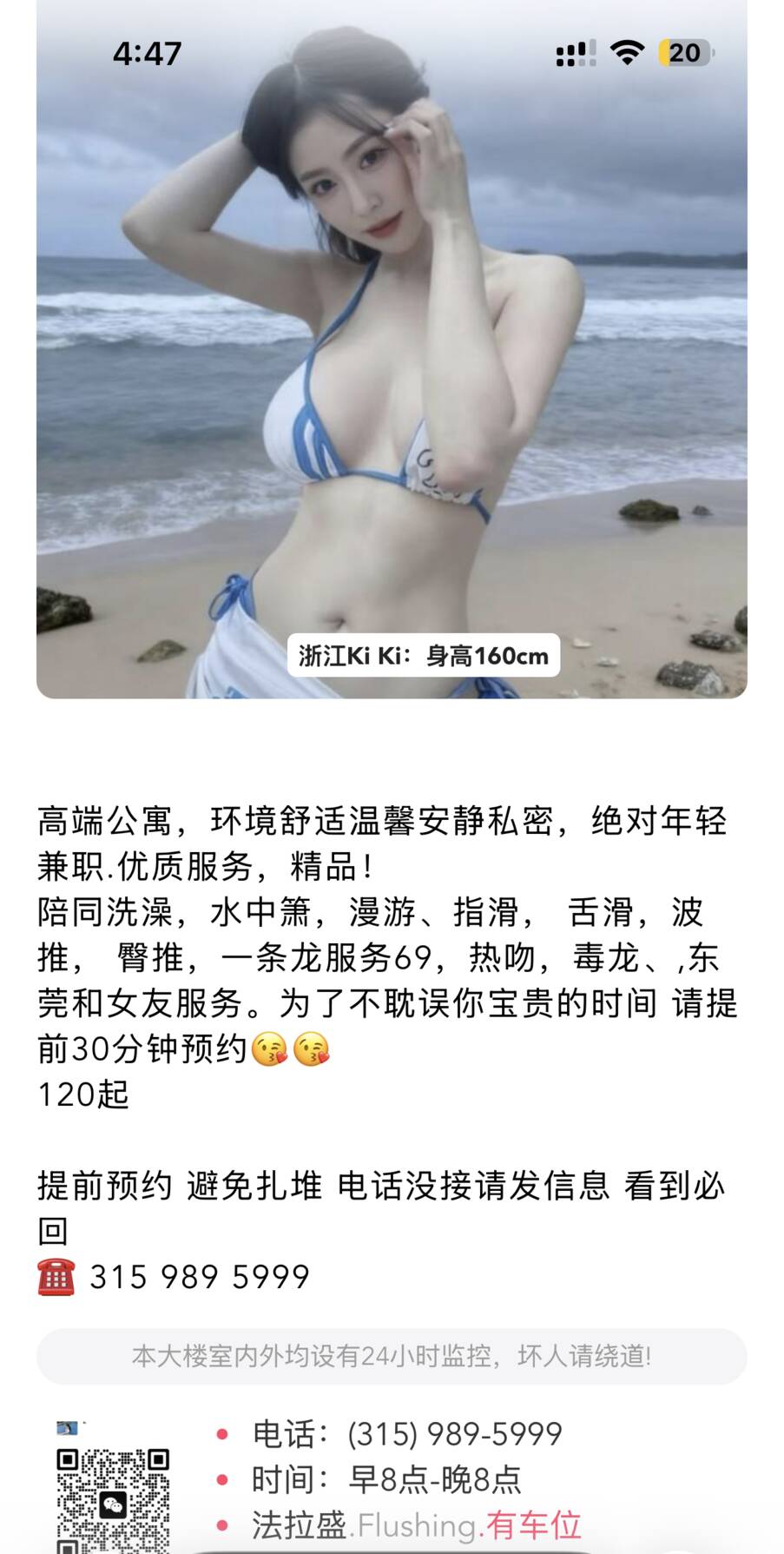Tap the 电话 (315) 989-5999 number link
This screenshot has width=784, height=1554.
coord(454,1433)
